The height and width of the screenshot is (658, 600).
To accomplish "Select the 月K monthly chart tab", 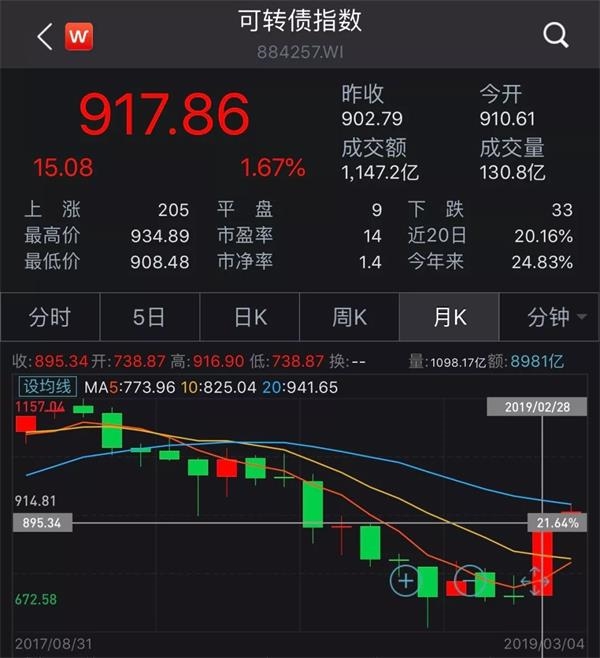I will [x=449, y=318].
